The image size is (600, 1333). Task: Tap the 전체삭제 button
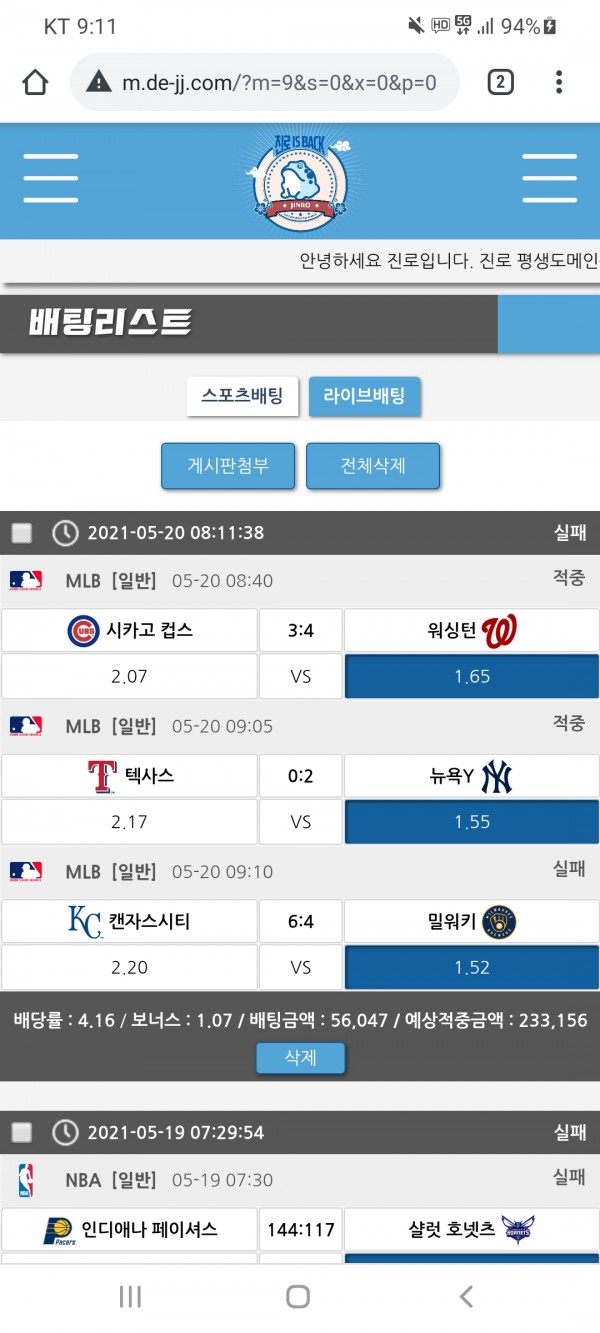point(373,466)
